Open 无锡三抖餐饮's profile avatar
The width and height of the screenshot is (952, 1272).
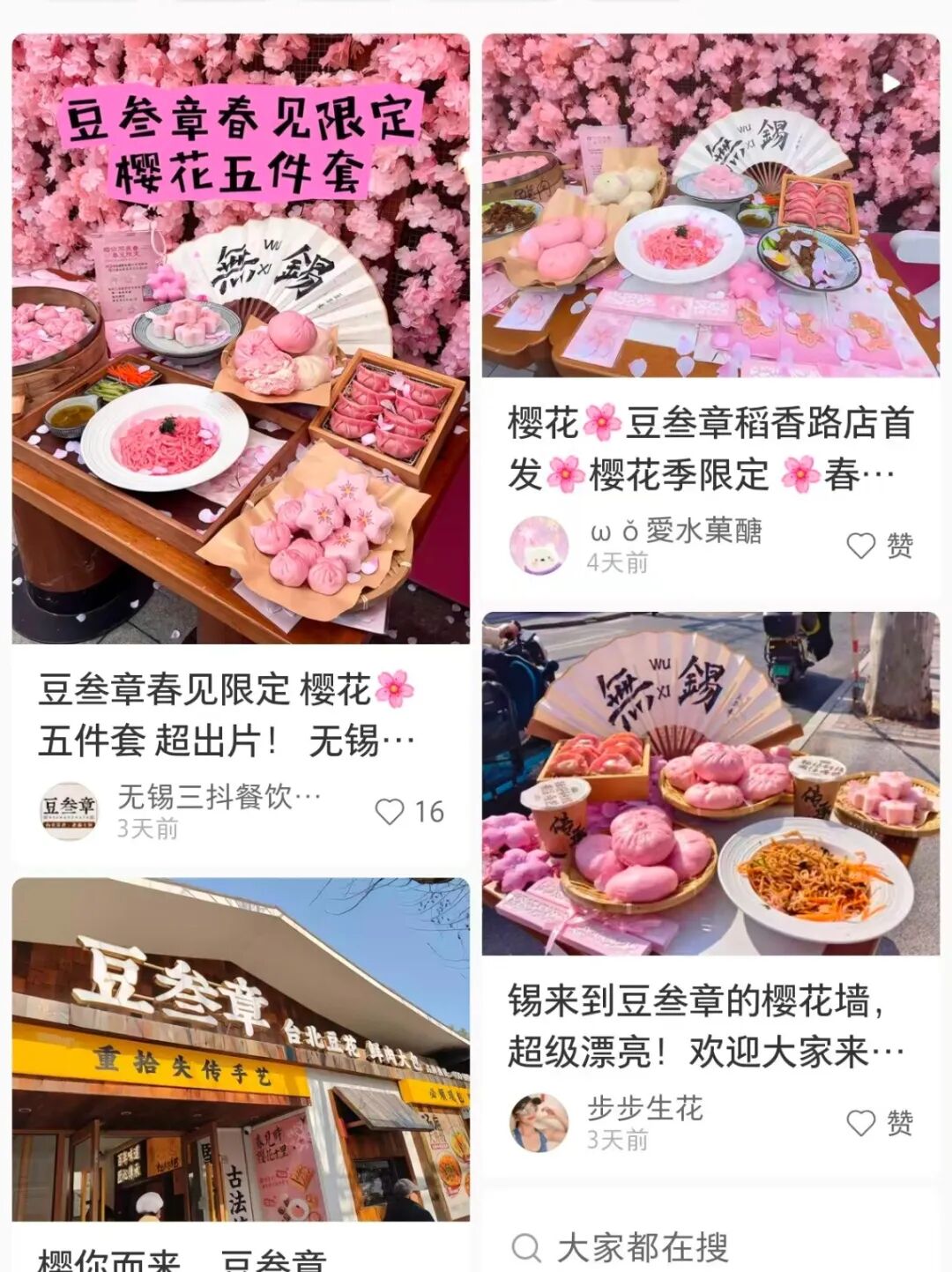click(x=69, y=810)
